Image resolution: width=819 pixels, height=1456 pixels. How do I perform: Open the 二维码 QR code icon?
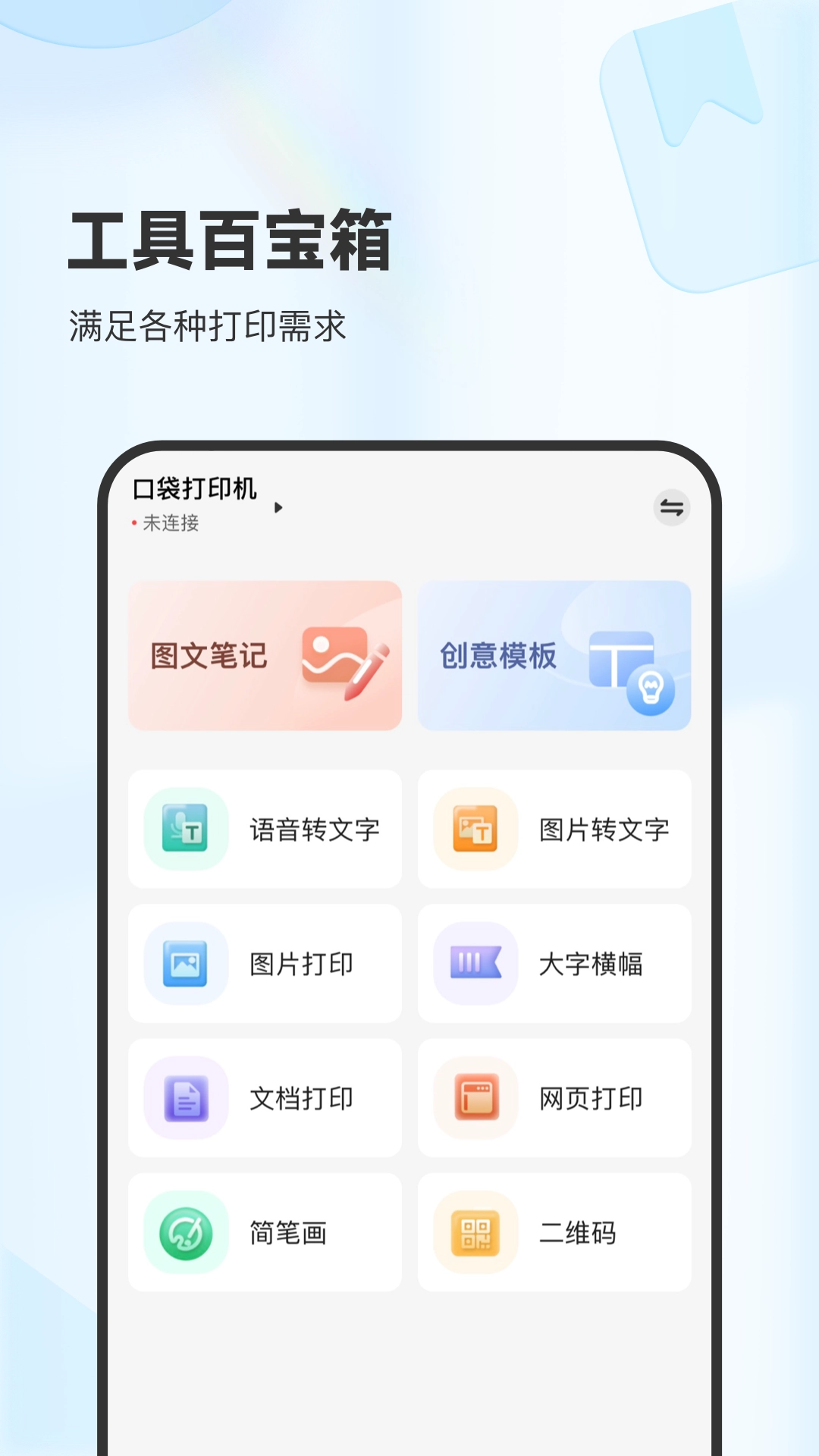475,1232
